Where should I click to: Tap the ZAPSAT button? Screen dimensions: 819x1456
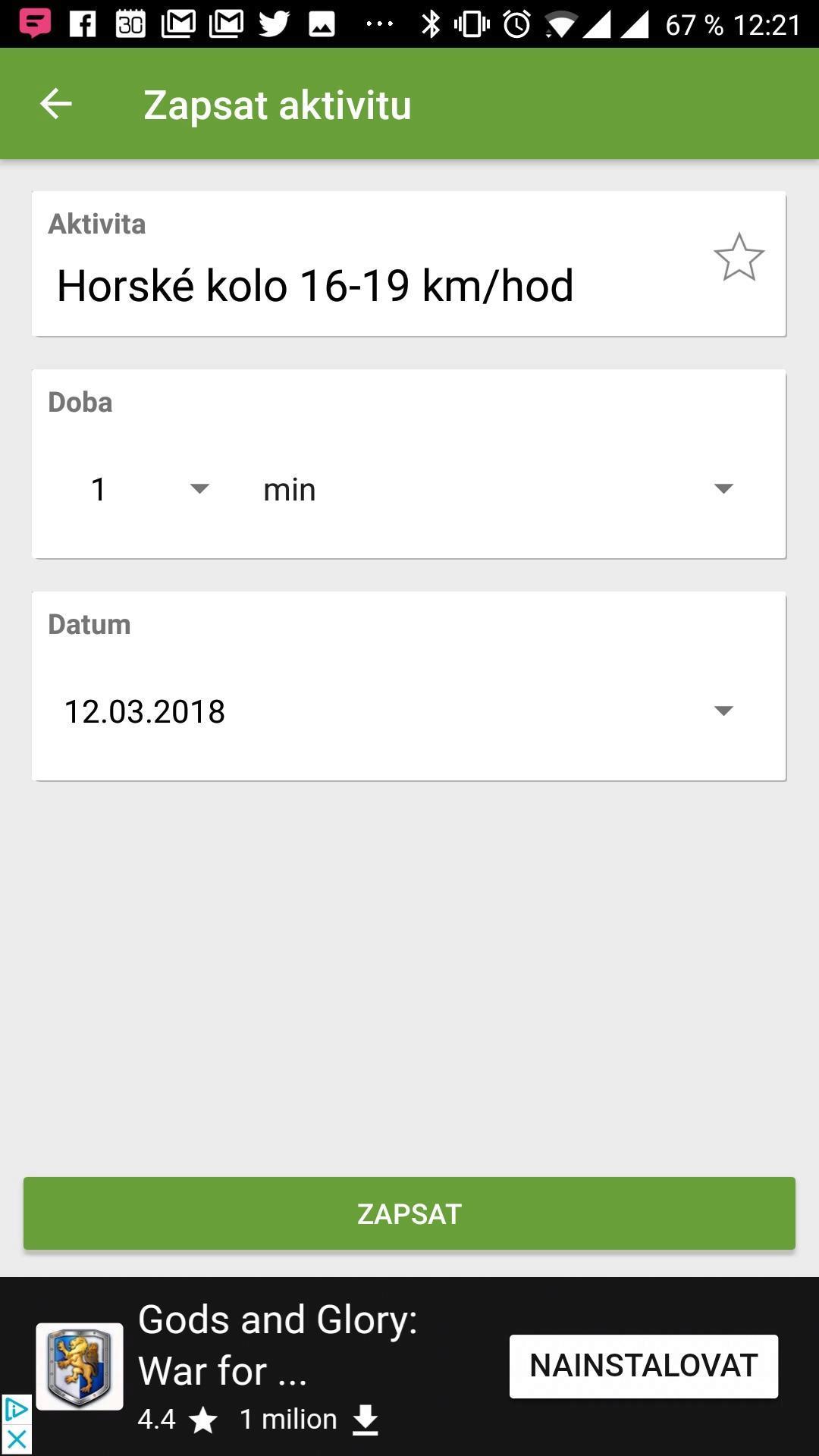tap(409, 1213)
